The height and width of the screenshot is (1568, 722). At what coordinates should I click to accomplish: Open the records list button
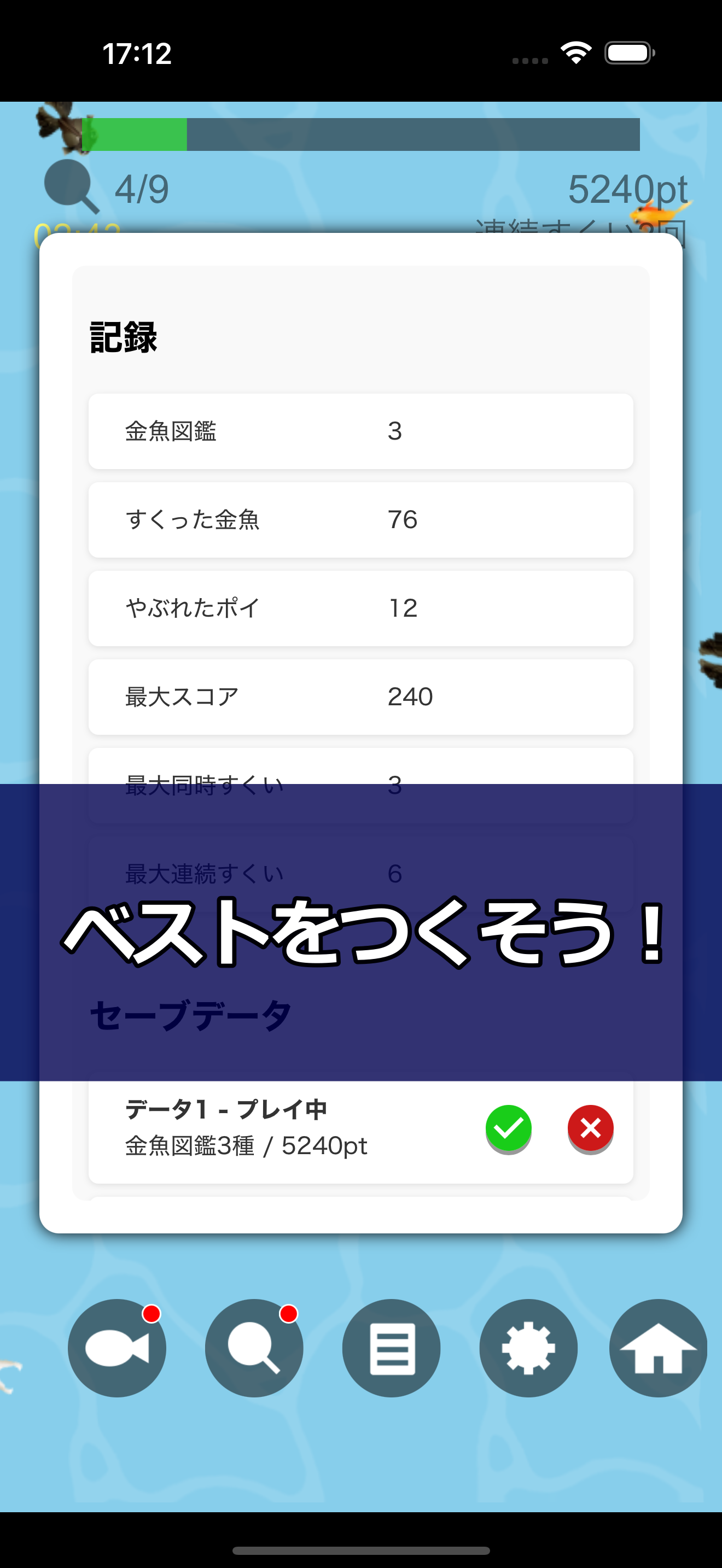(392, 1348)
